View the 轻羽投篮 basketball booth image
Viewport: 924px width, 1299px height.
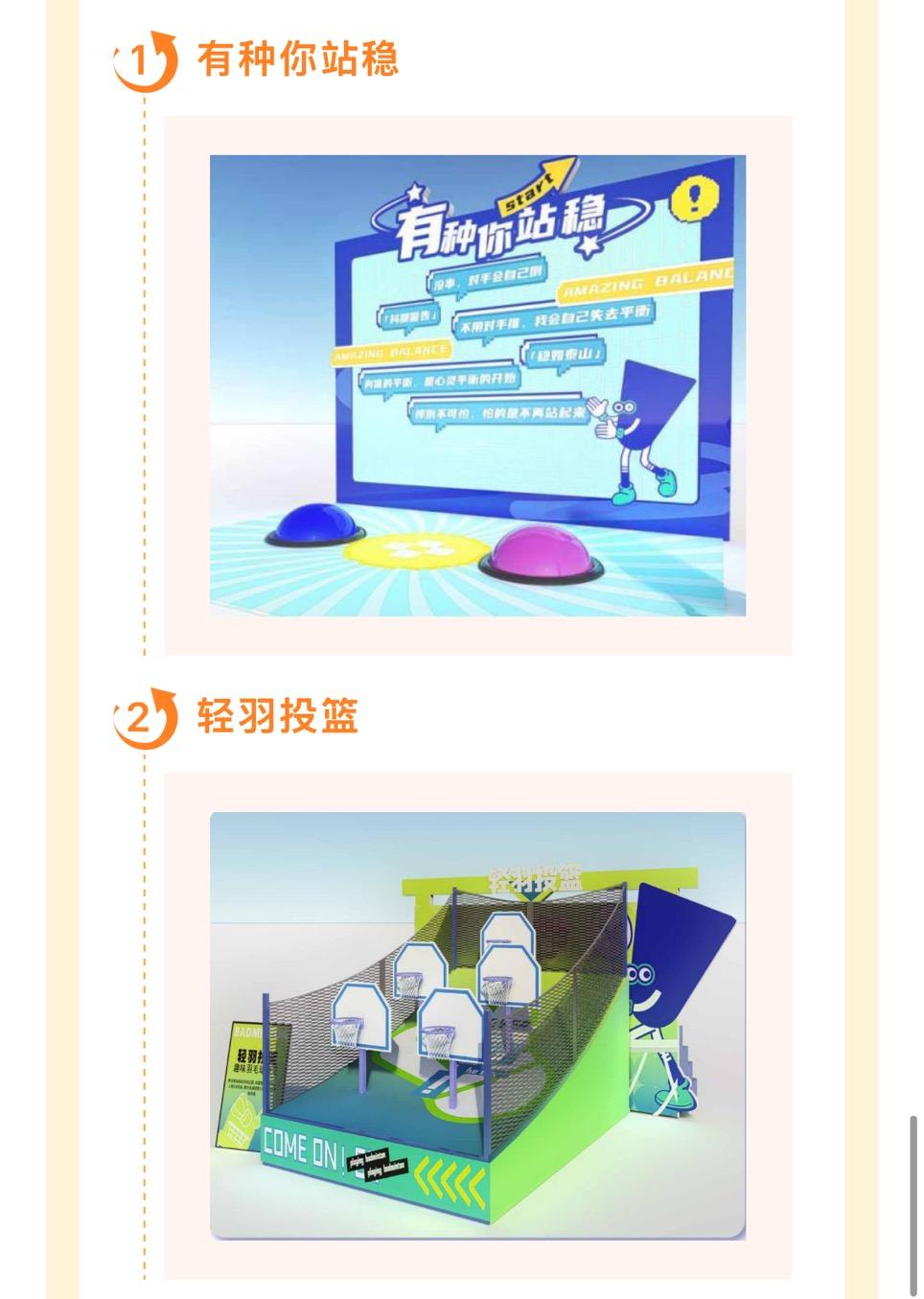pos(477,1026)
